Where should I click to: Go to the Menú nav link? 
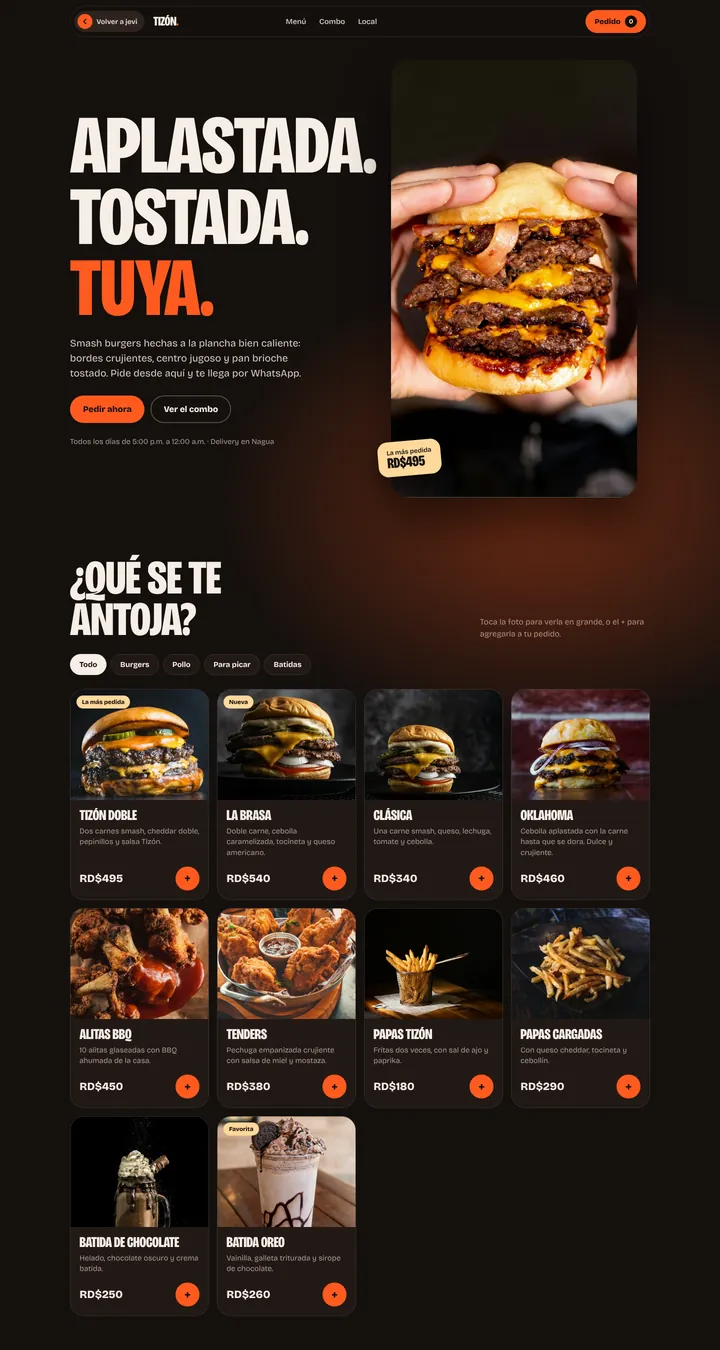tap(296, 21)
